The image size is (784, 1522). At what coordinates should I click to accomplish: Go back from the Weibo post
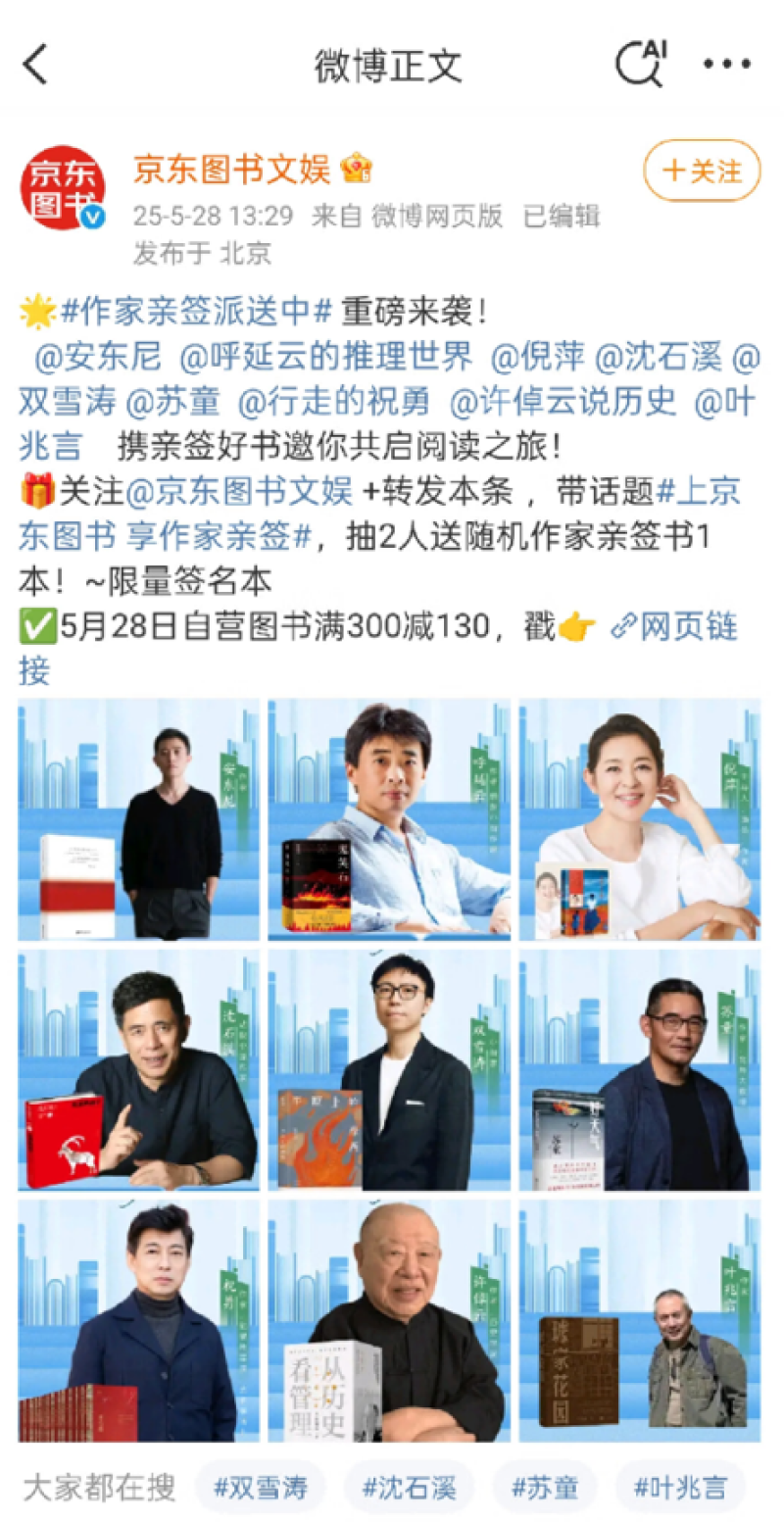[x=35, y=65]
